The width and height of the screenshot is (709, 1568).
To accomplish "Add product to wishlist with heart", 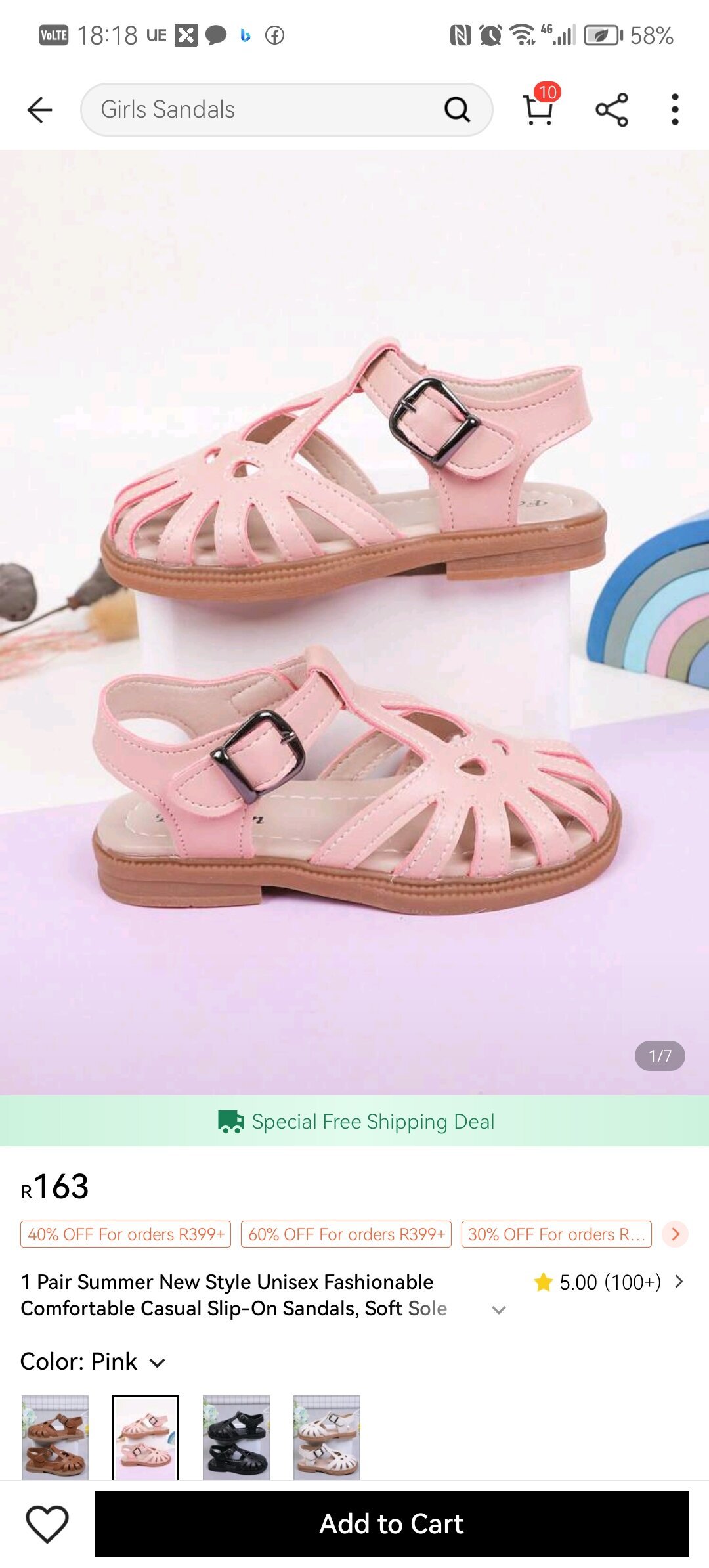I will point(47,1523).
